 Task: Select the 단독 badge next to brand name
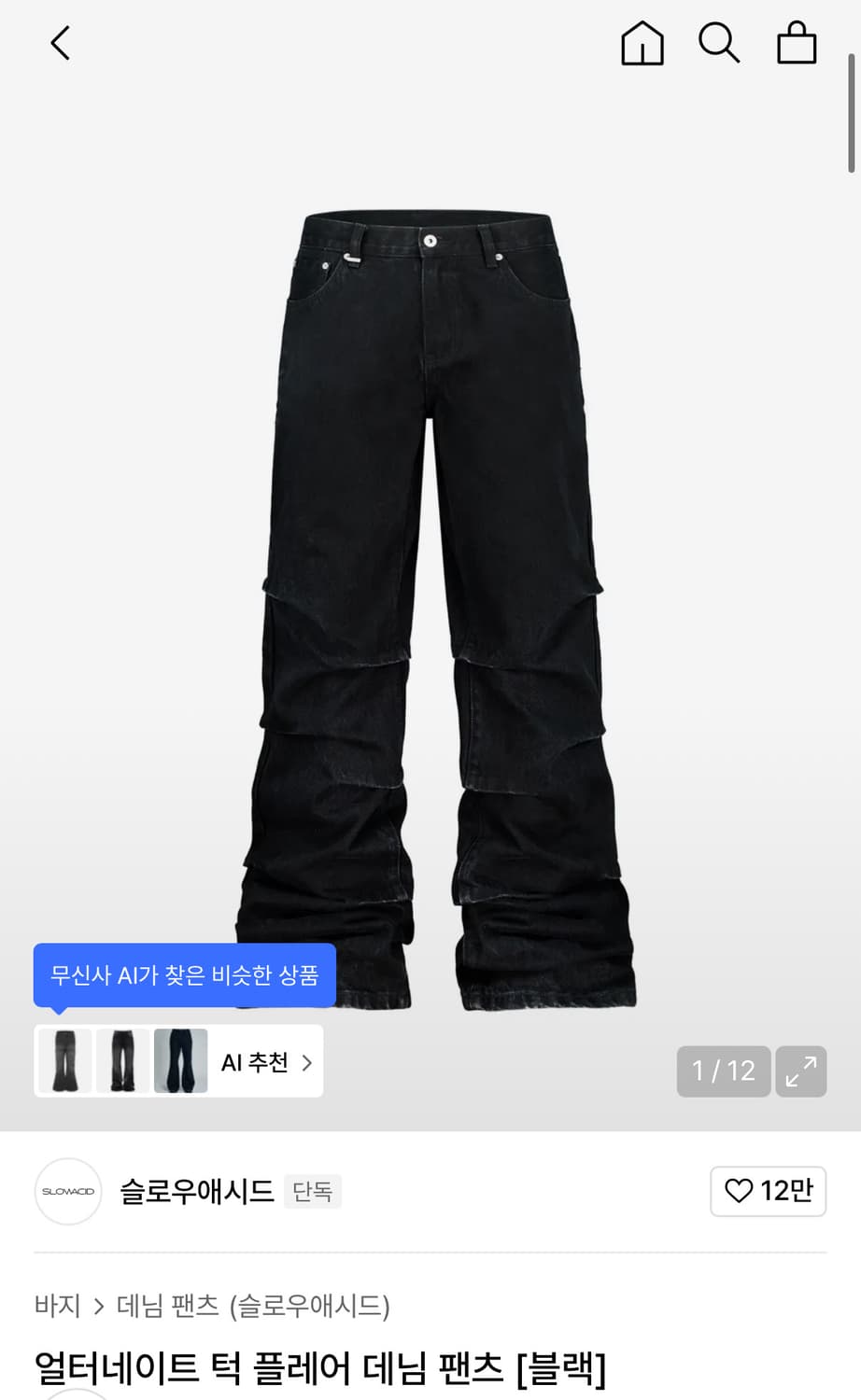click(312, 1193)
